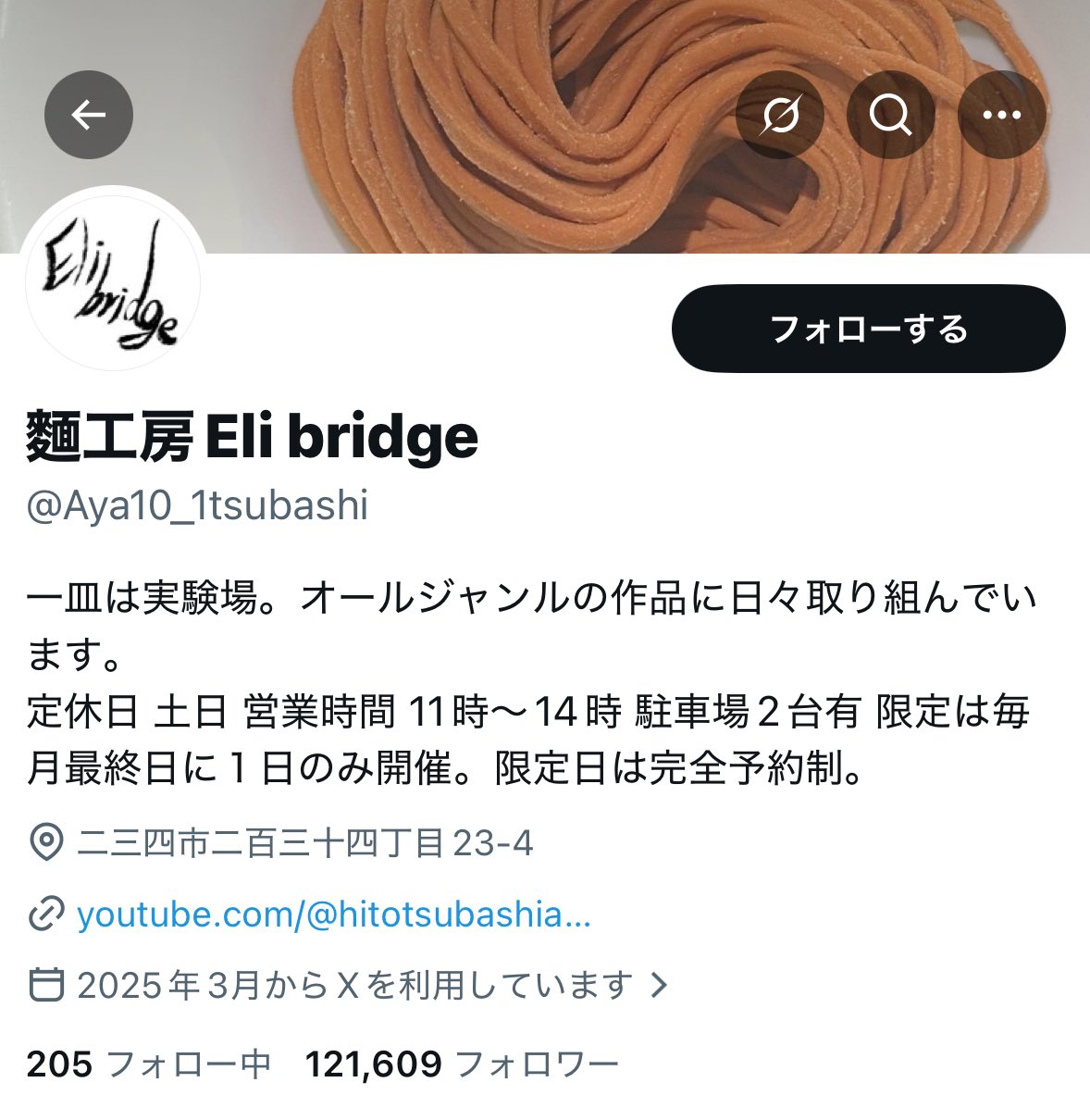The width and height of the screenshot is (1090, 1120).
Task: Search this profile's posts
Action: (890, 115)
